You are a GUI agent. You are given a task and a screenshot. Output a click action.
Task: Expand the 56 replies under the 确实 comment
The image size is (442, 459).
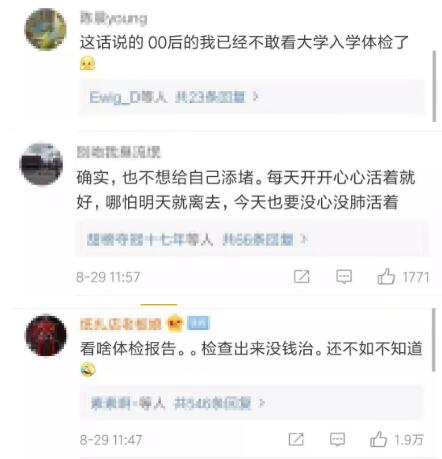coord(197,239)
